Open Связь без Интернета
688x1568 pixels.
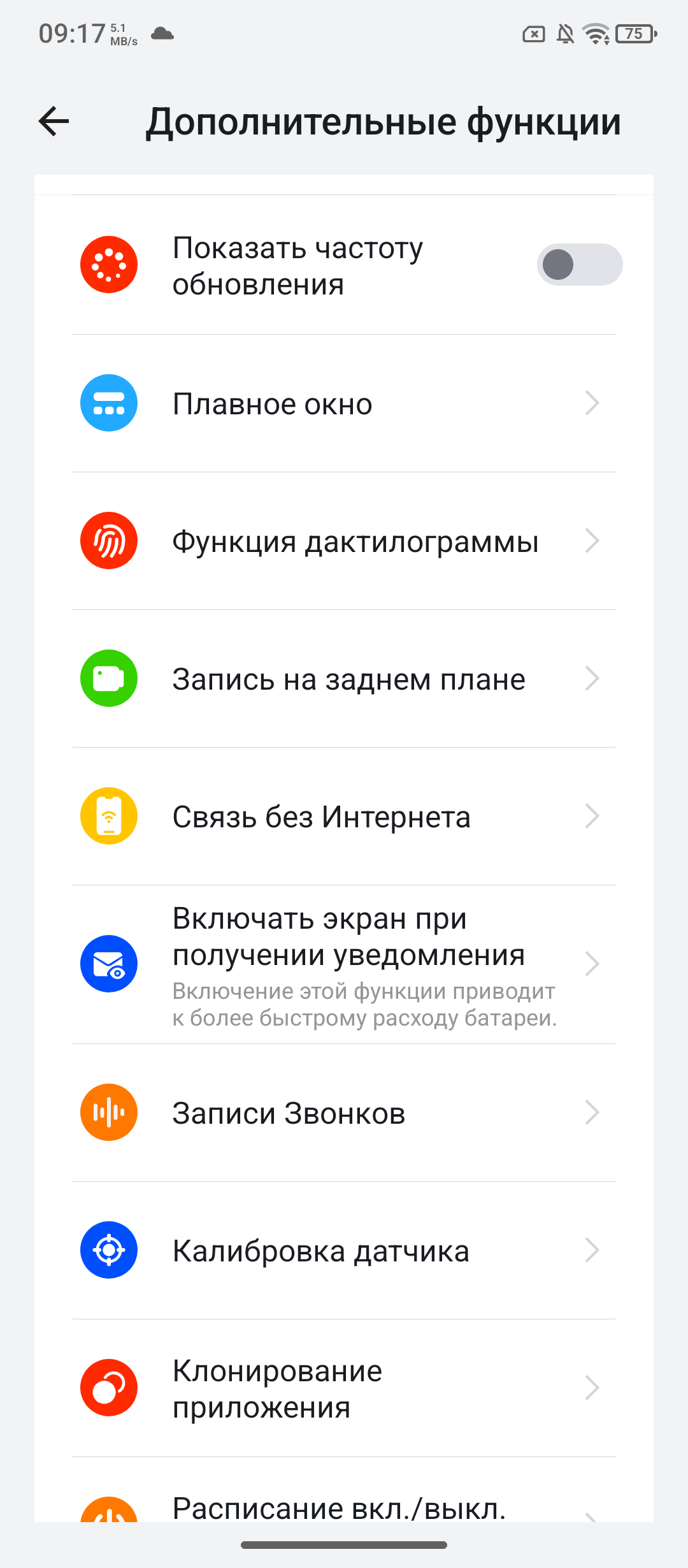344,817
